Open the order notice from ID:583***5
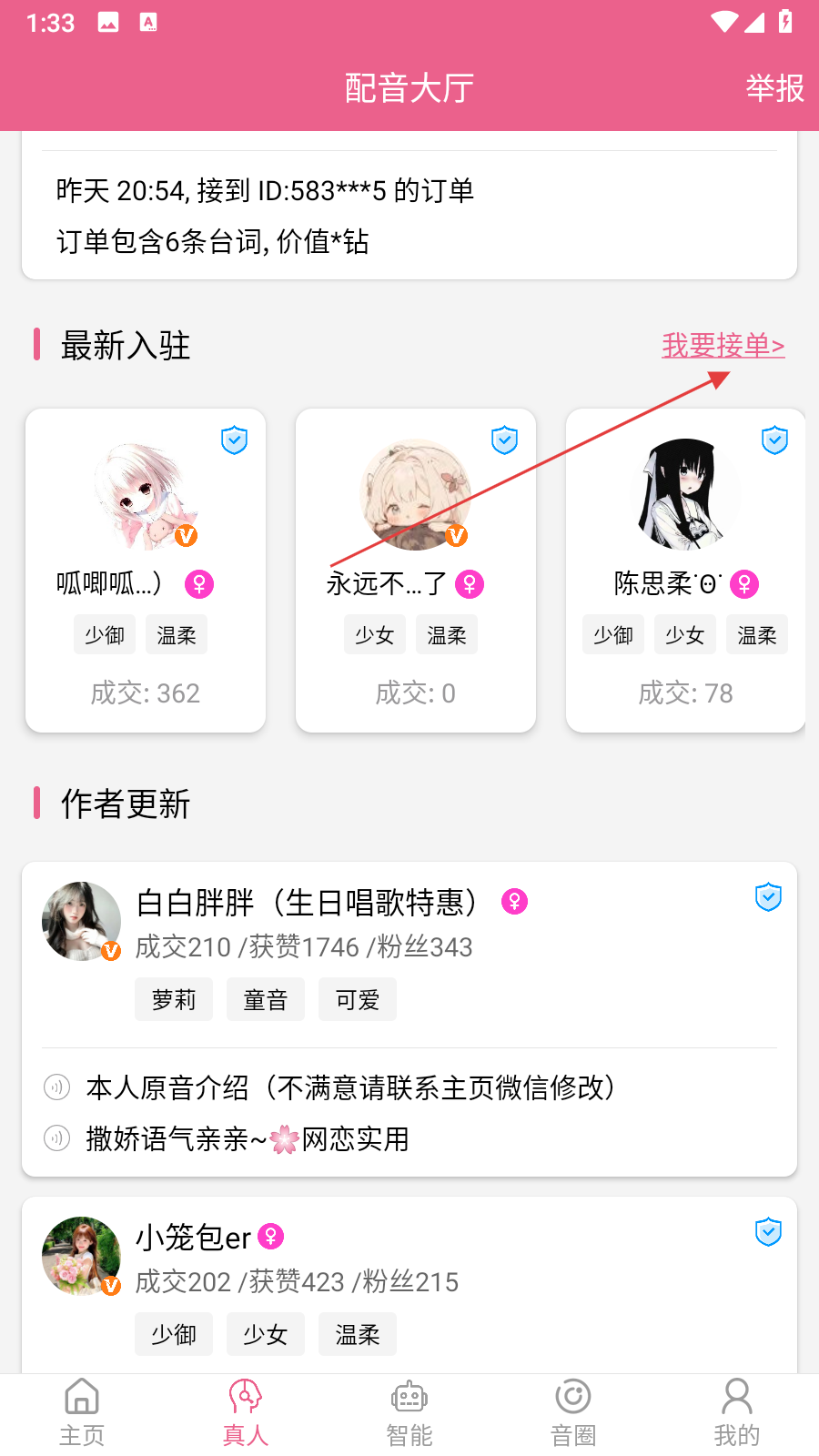Screen dimensions: 819x1456 click(409, 217)
